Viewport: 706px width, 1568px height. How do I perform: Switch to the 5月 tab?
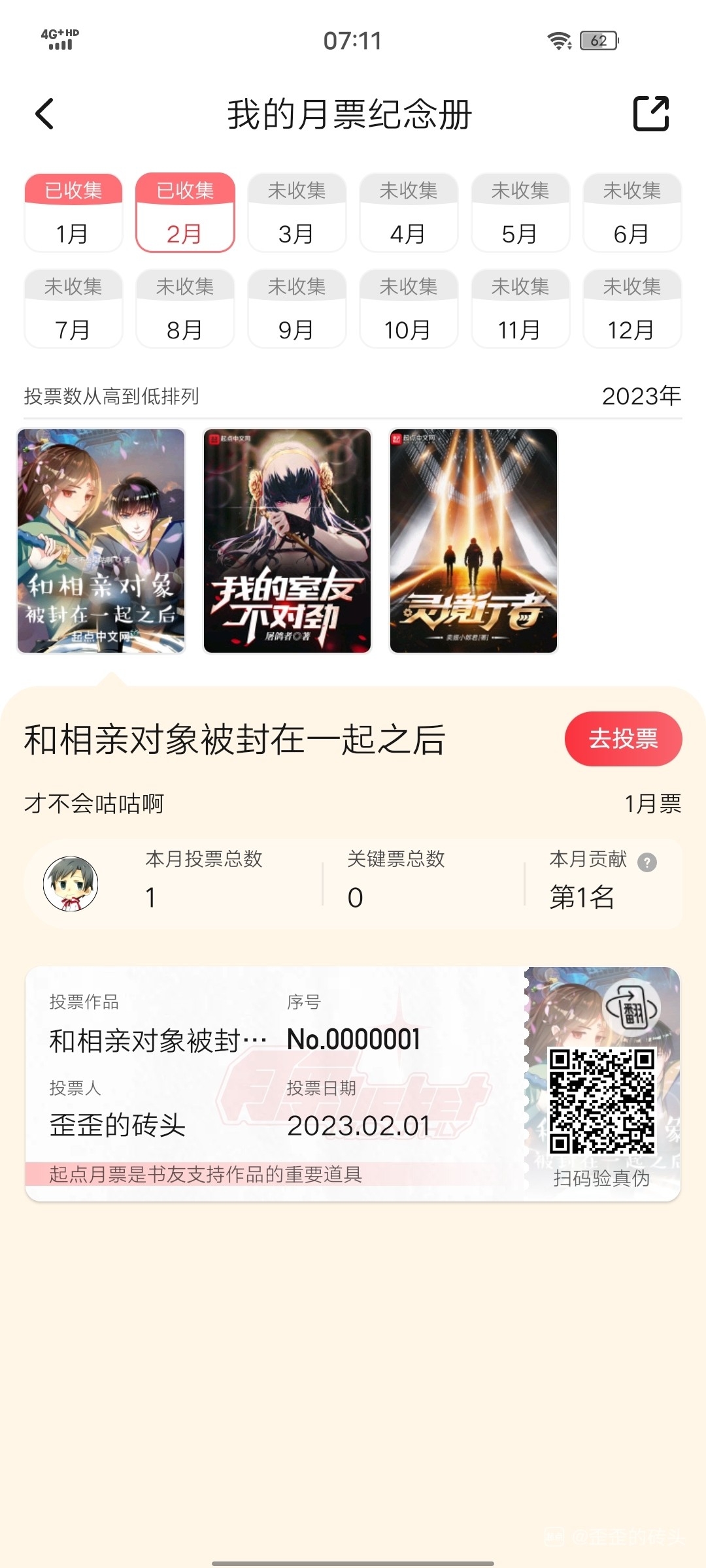click(x=520, y=212)
